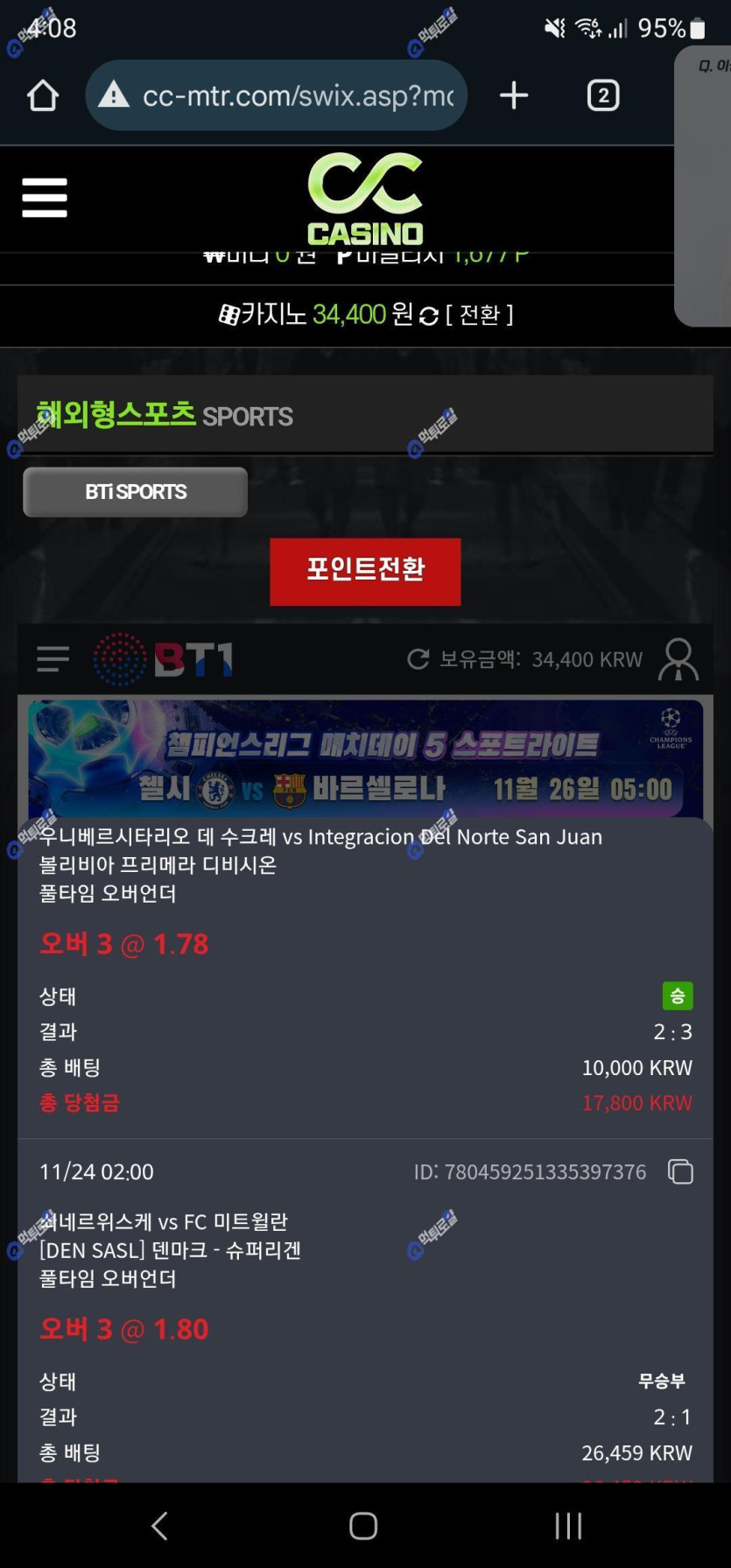Screen dimensions: 731x1568
Task: Refresh the 보유금액 balance in BT1
Action: click(418, 659)
